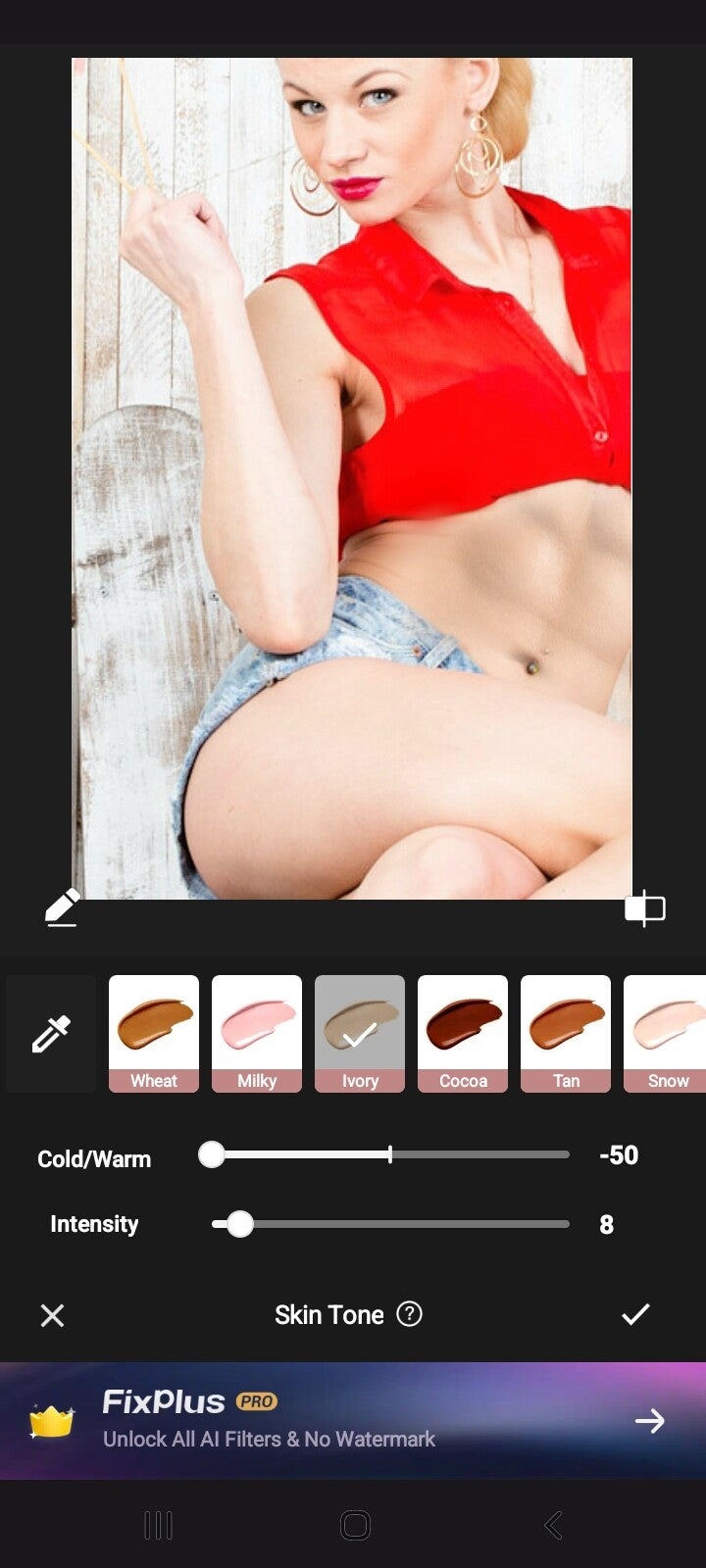This screenshot has height=1568, width=706.
Task: Apply the Cocoa skin tone
Action: pyautogui.click(x=463, y=1034)
